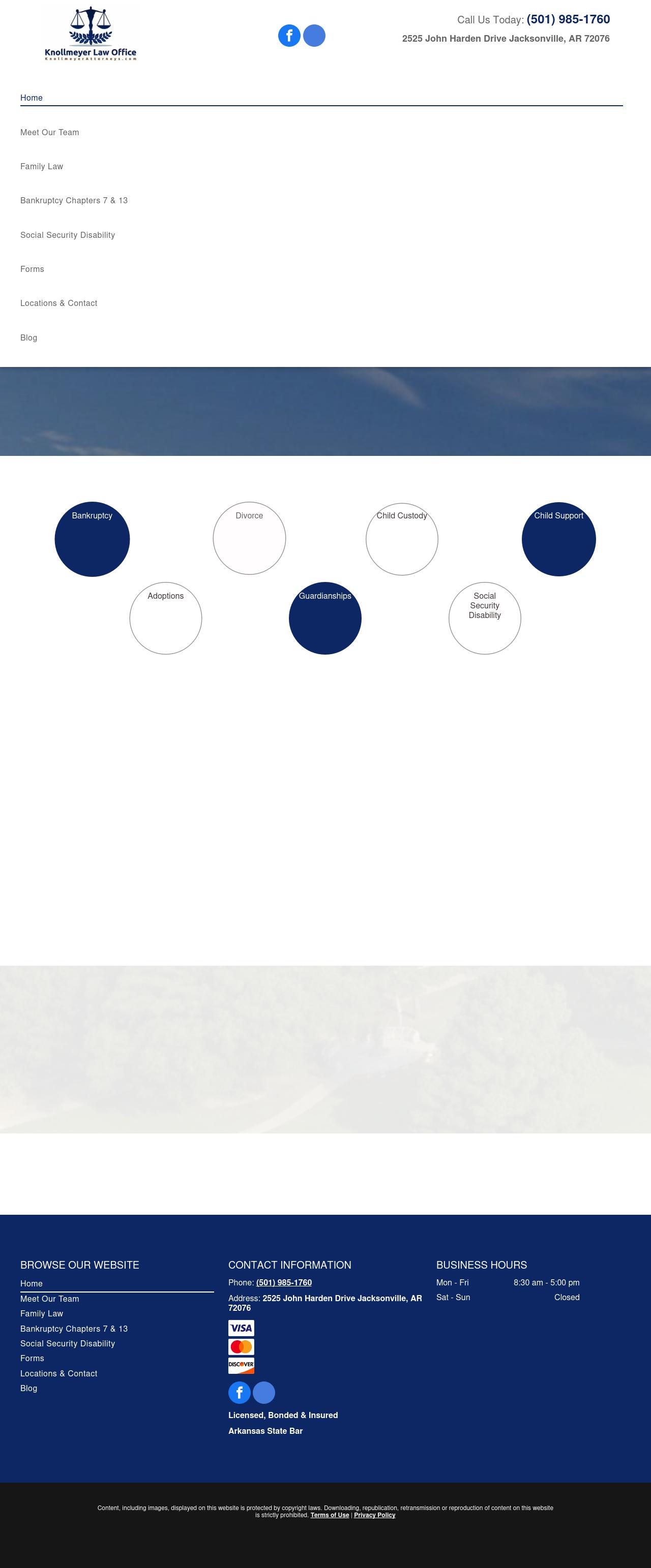Open Social Security Disability in the top menu
This screenshot has width=651, height=1568.
click(68, 235)
